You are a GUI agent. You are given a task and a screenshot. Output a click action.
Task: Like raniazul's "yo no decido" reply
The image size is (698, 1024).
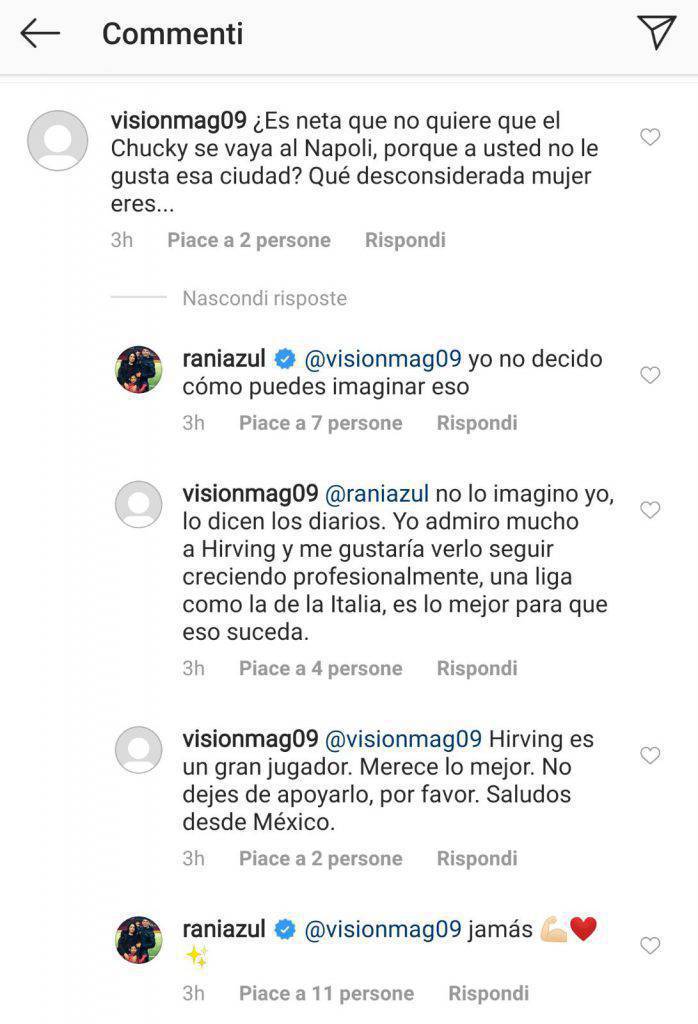tap(650, 375)
